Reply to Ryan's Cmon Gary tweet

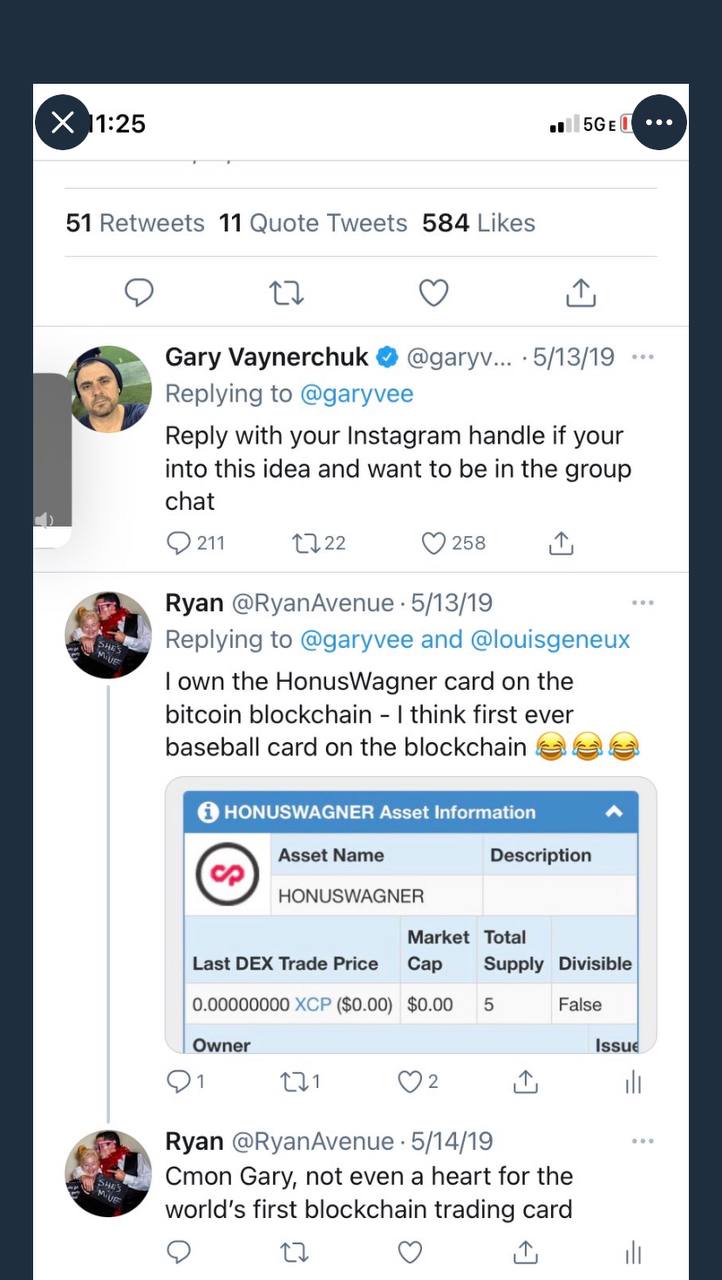(178, 1252)
